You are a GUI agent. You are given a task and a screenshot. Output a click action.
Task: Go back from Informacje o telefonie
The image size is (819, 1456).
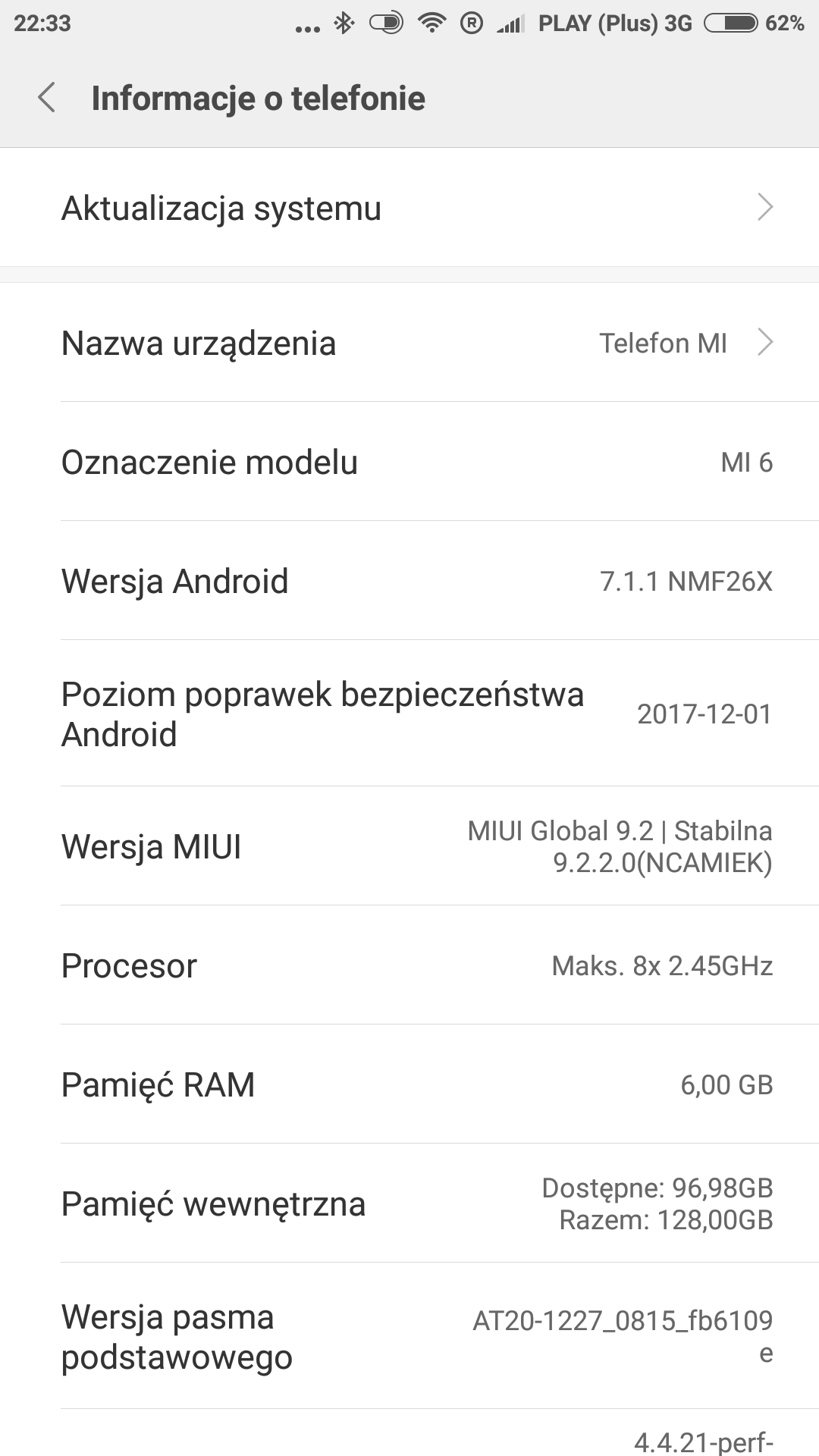click(x=47, y=98)
